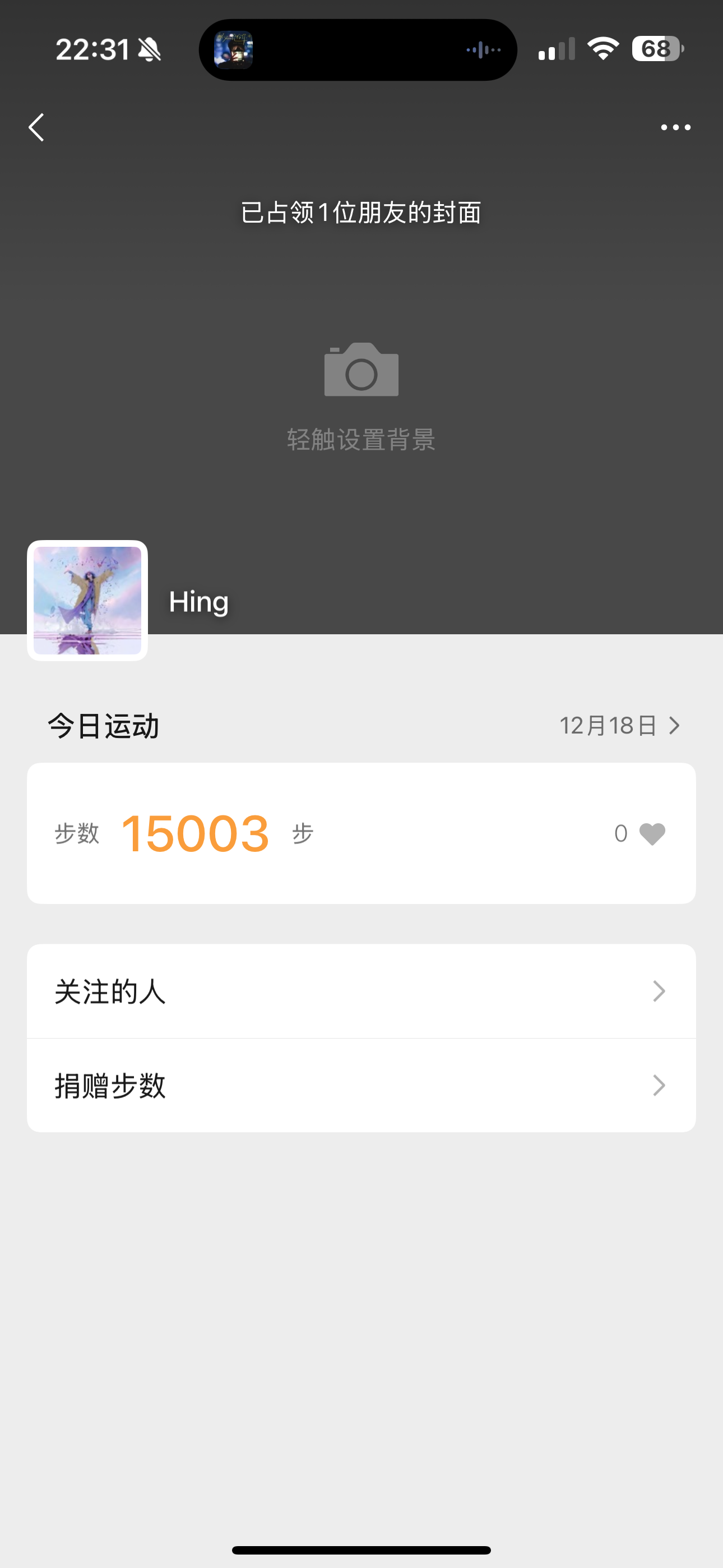Open the three-dot overflow menu
The height and width of the screenshot is (1568, 723).
tap(675, 127)
